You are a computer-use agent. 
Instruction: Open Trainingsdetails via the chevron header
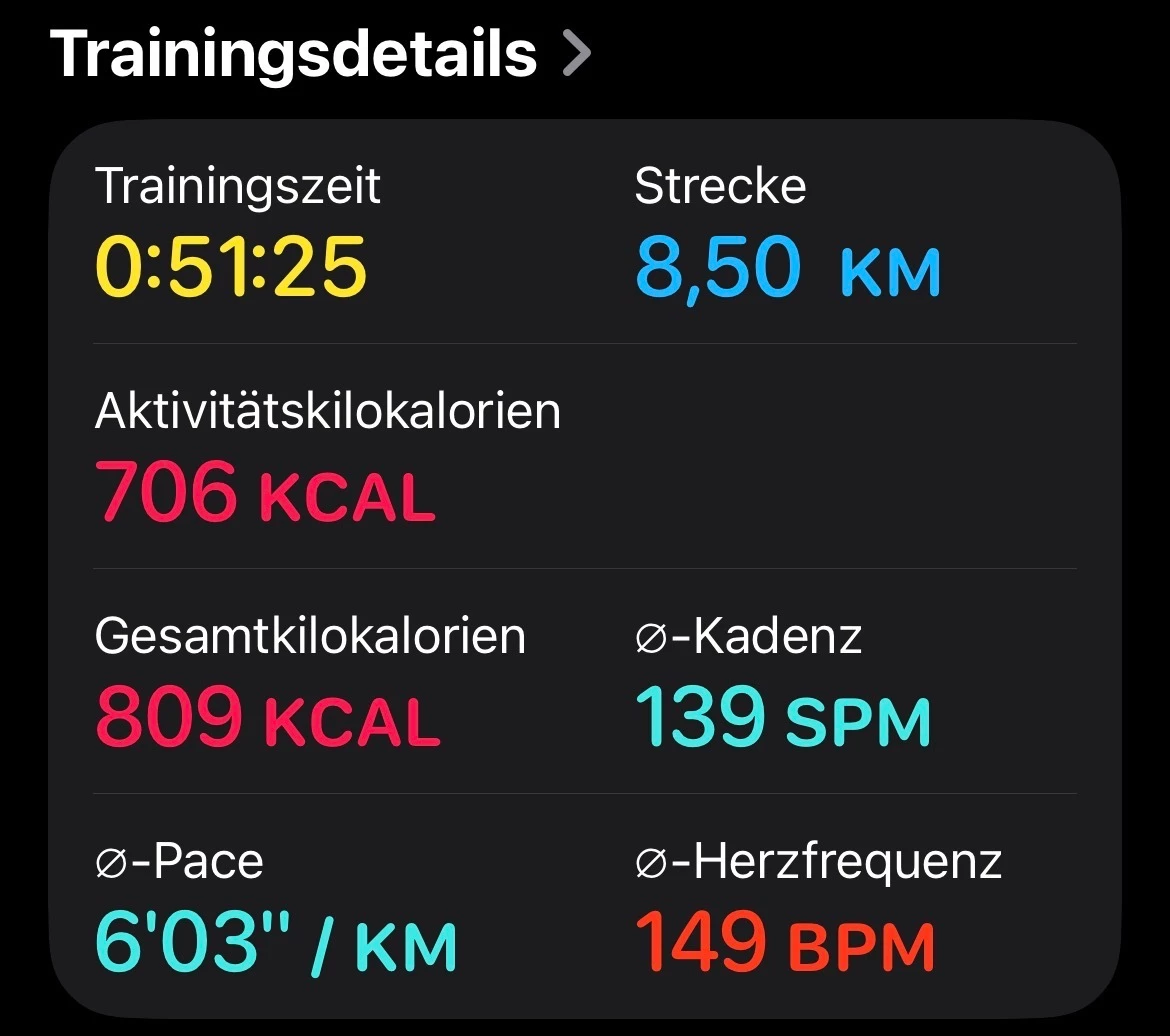click(320, 54)
